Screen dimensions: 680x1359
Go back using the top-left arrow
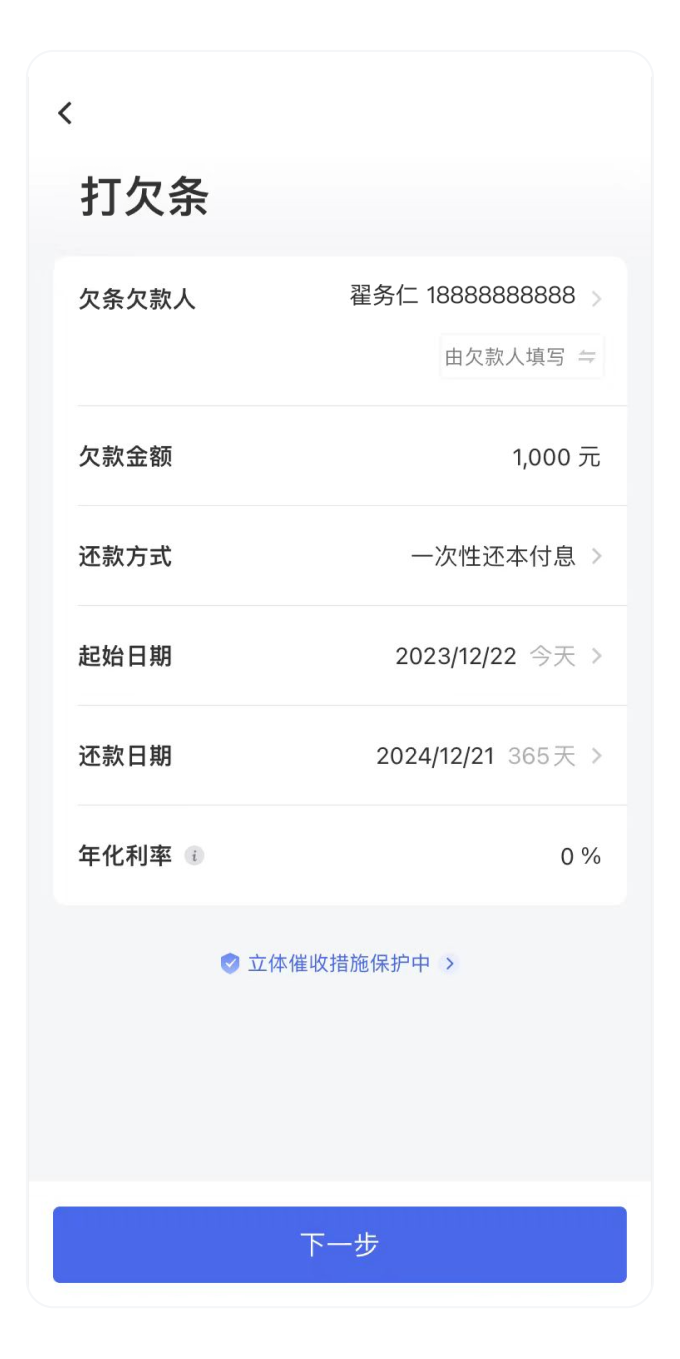(65, 113)
